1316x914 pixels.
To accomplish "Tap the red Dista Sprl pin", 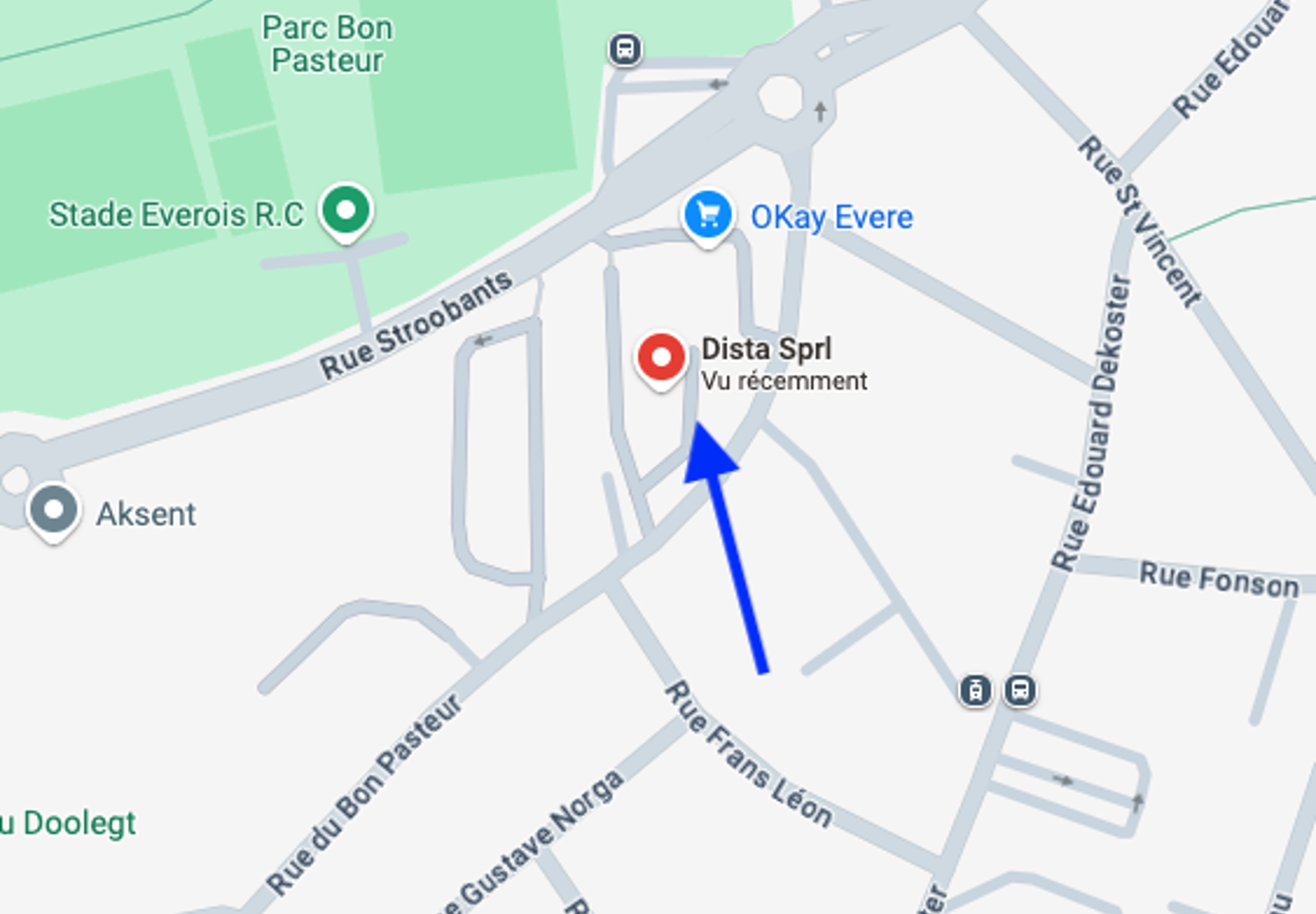I will (661, 358).
